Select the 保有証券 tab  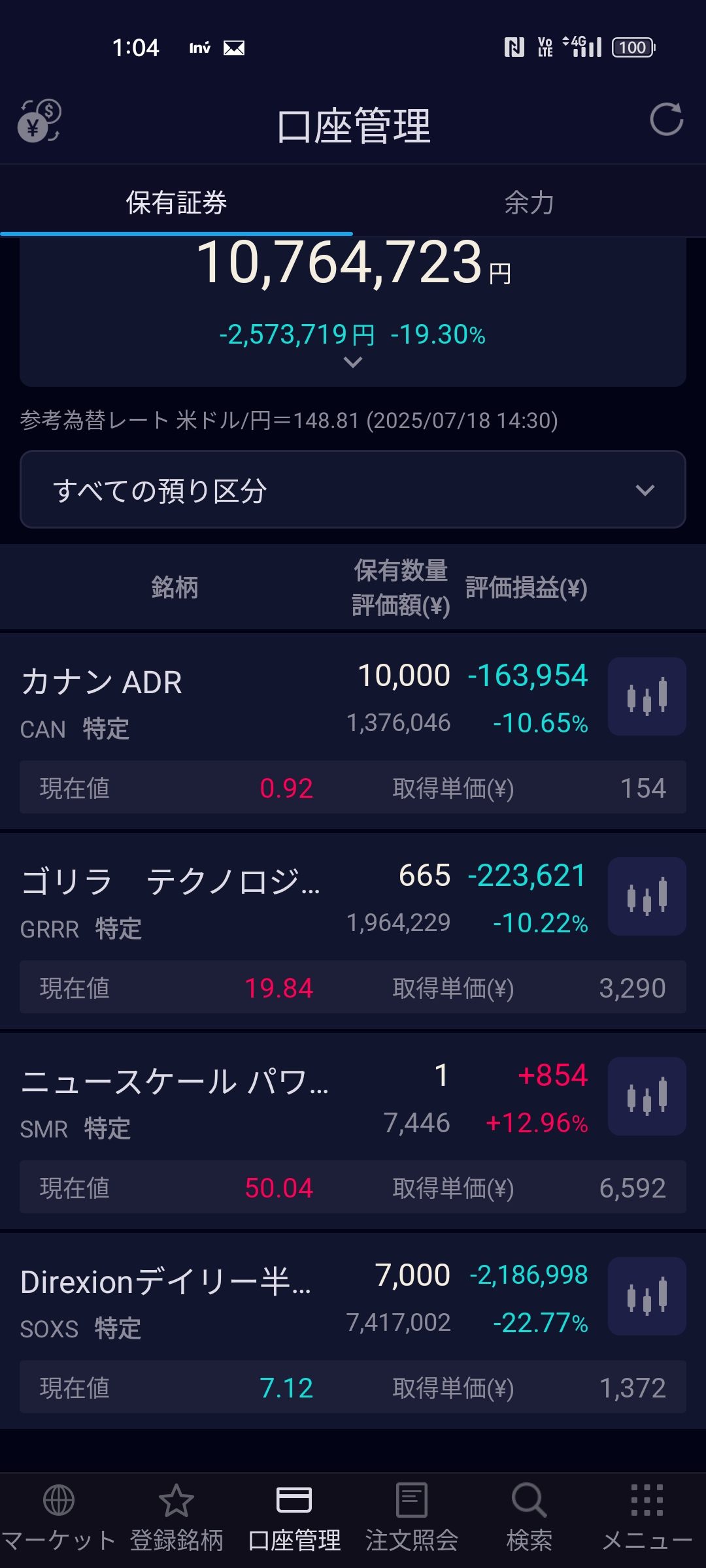click(176, 203)
